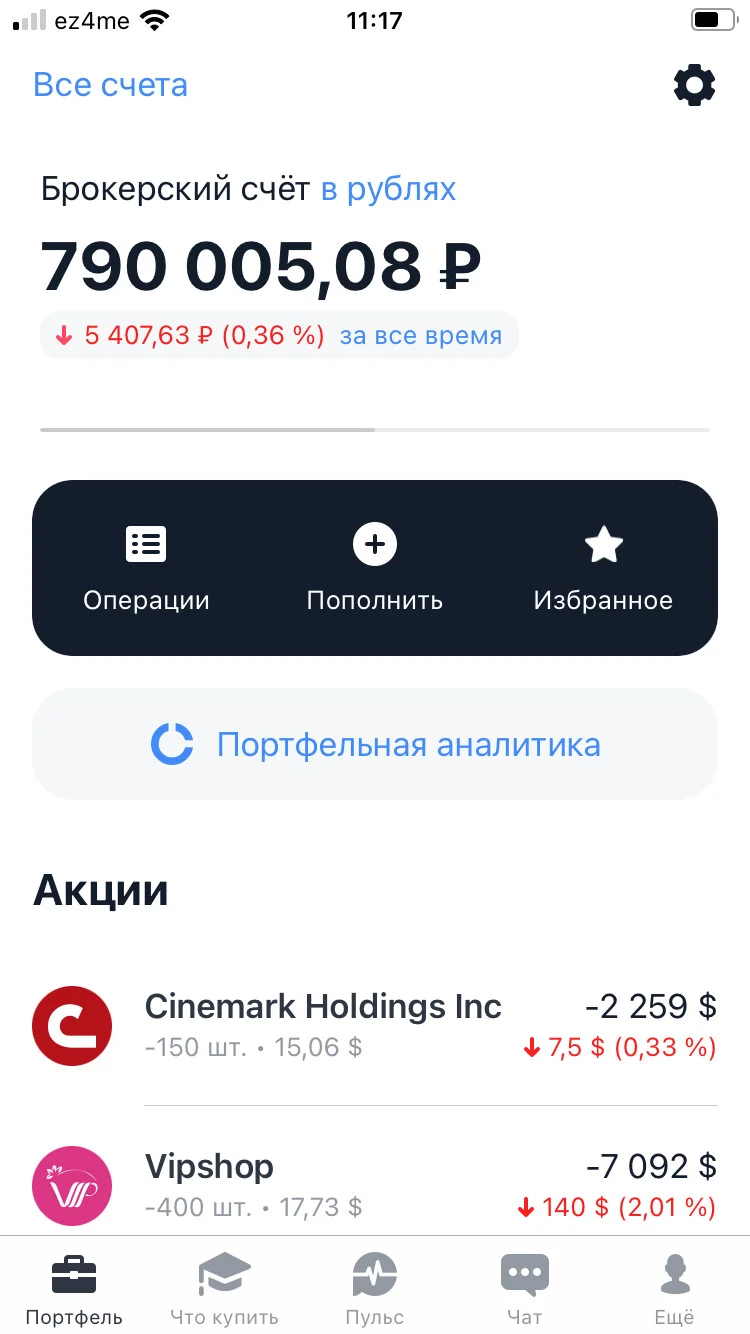This screenshot has width=750, height=1334.
Task: Open Vipshop stock position
Action: point(375,1186)
